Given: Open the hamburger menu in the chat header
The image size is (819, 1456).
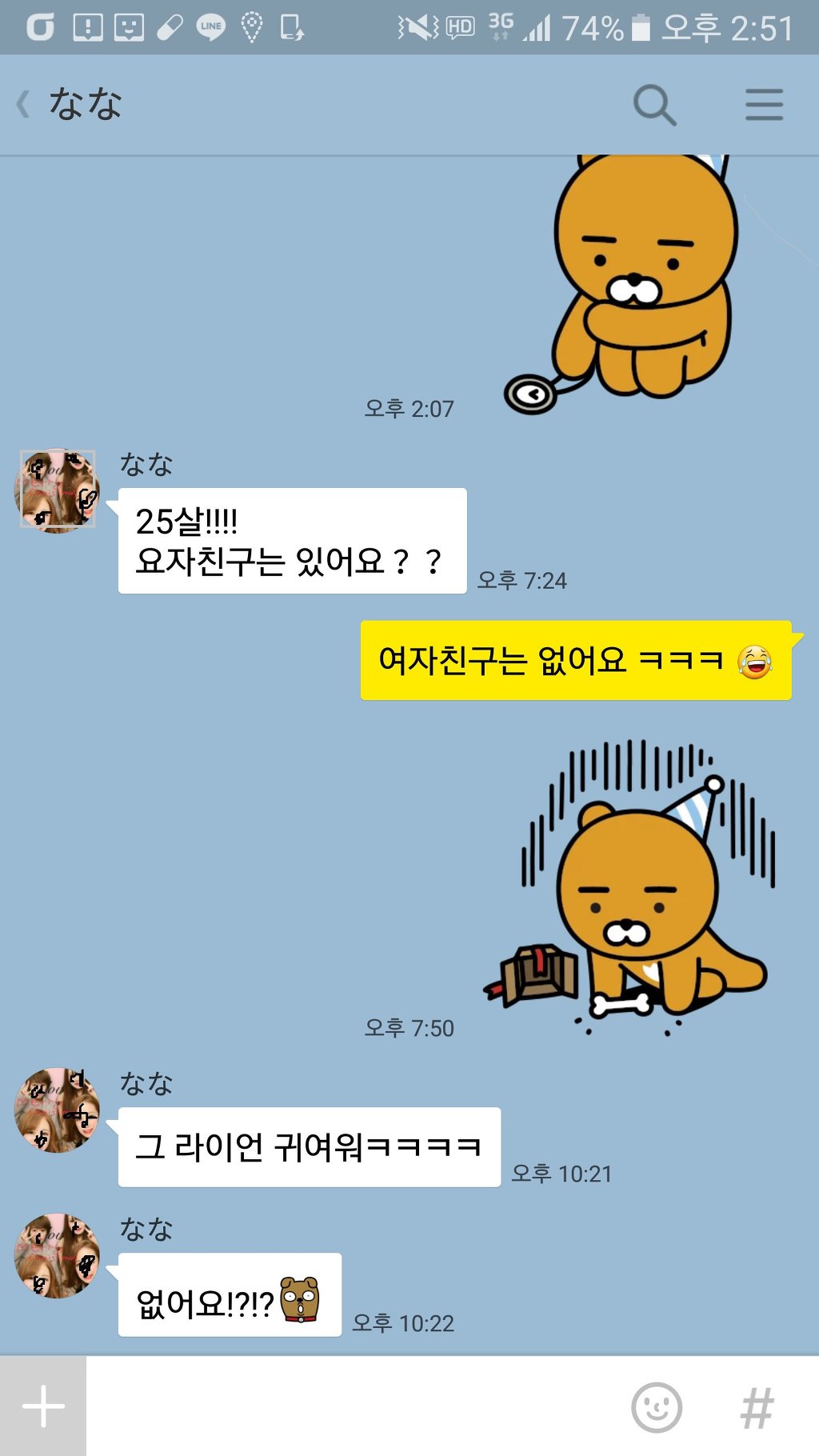Looking at the screenshot, I should tap(764, 103).
